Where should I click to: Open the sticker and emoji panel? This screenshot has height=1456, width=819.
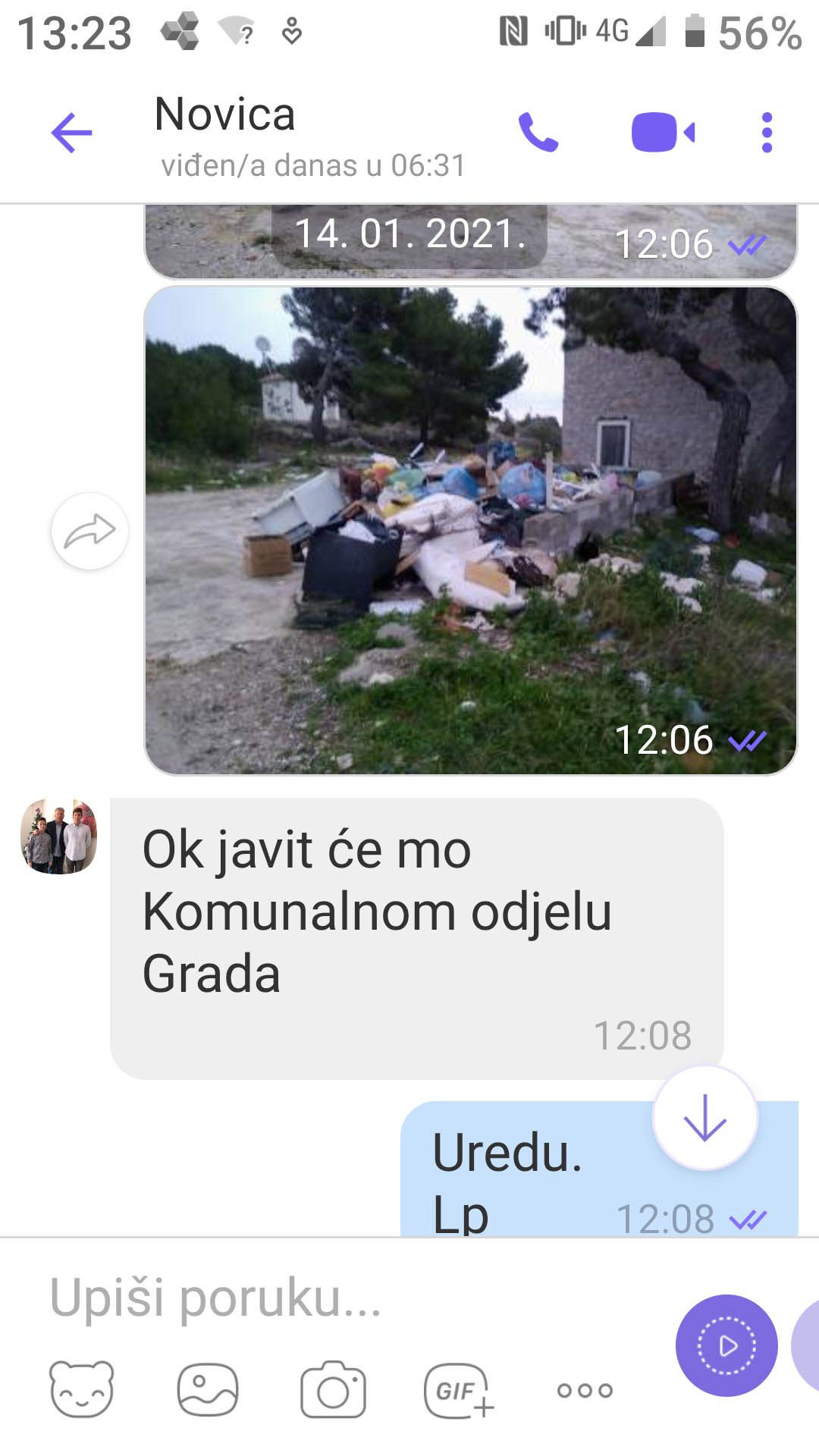pos(82,1389)
